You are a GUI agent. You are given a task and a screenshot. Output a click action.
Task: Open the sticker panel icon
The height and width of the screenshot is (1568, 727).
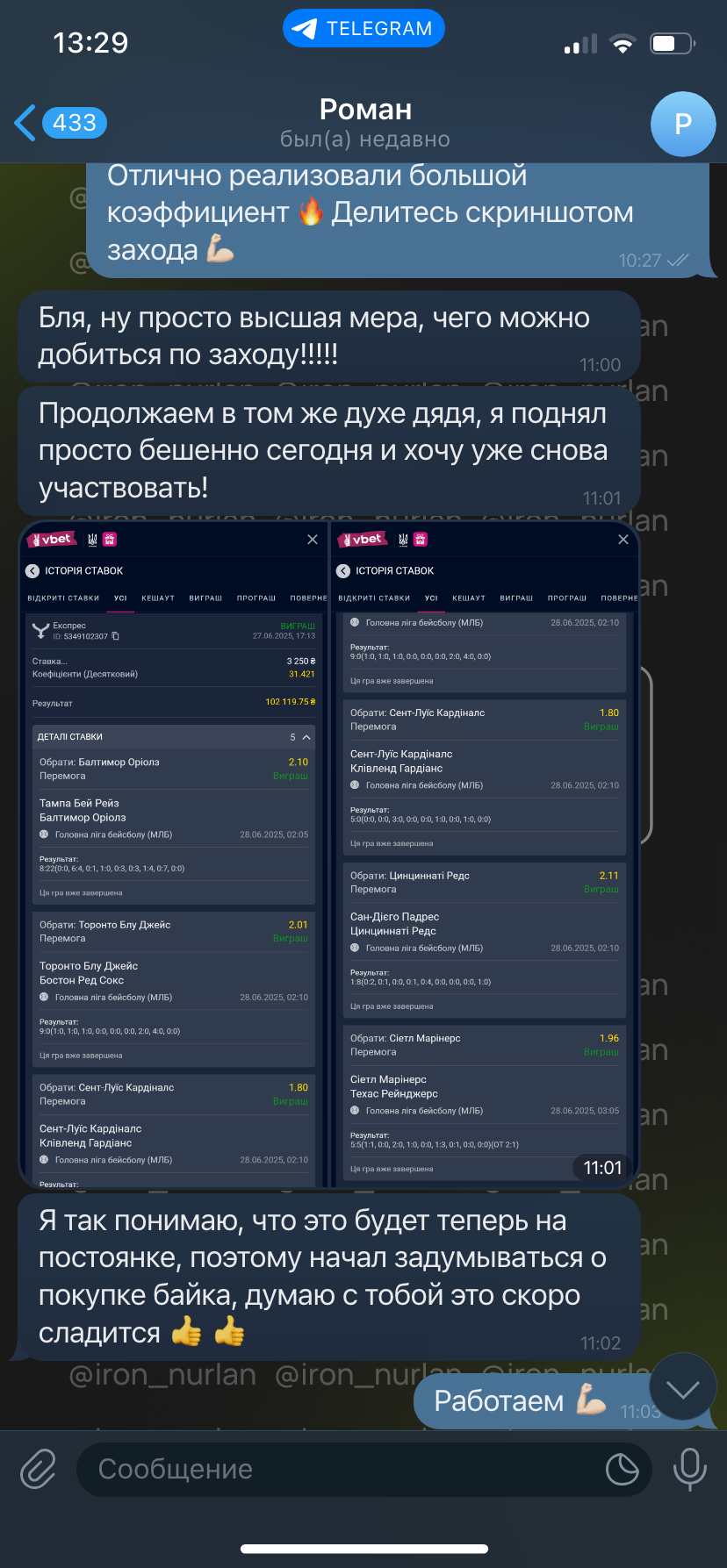622,1470
